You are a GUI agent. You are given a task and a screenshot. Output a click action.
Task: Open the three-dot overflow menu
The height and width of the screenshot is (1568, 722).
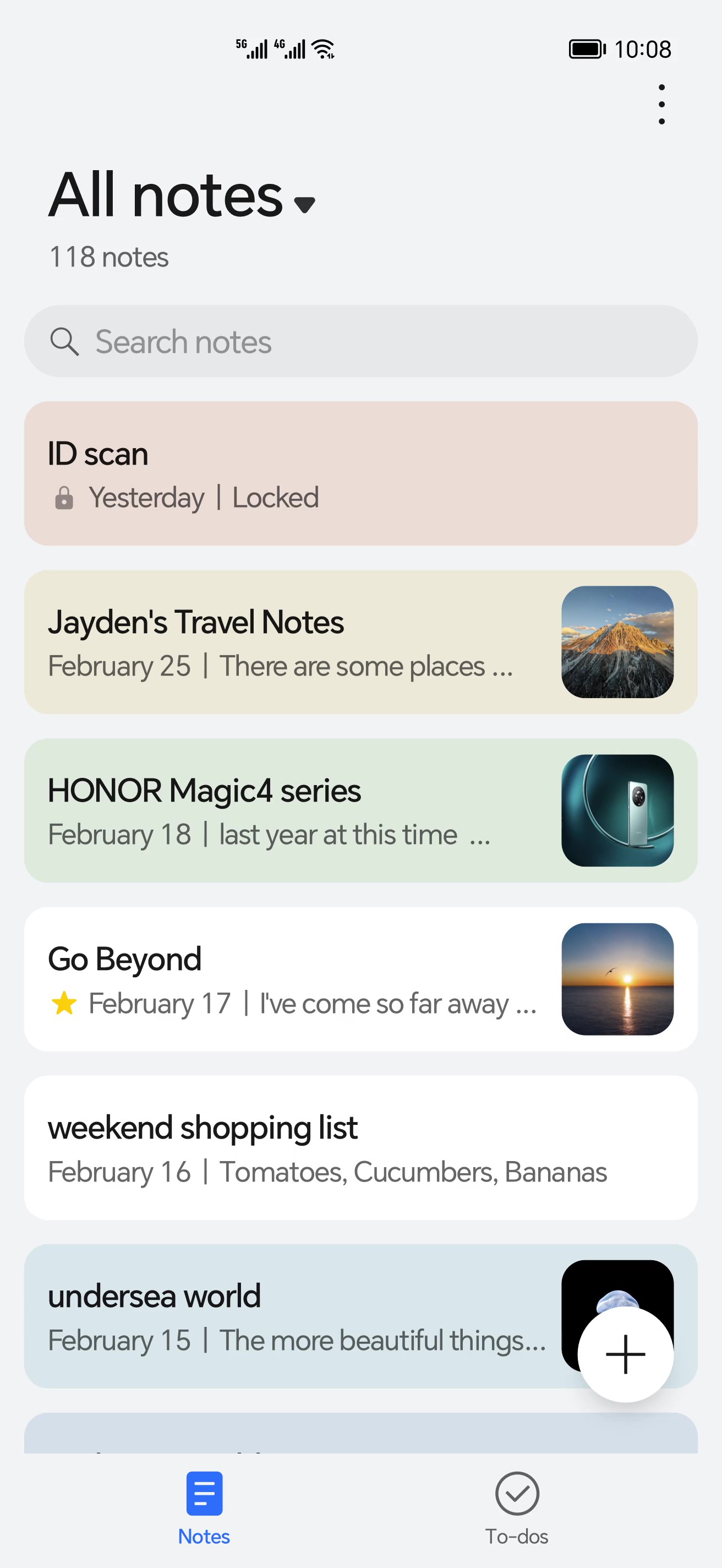(x=661, y=104)
